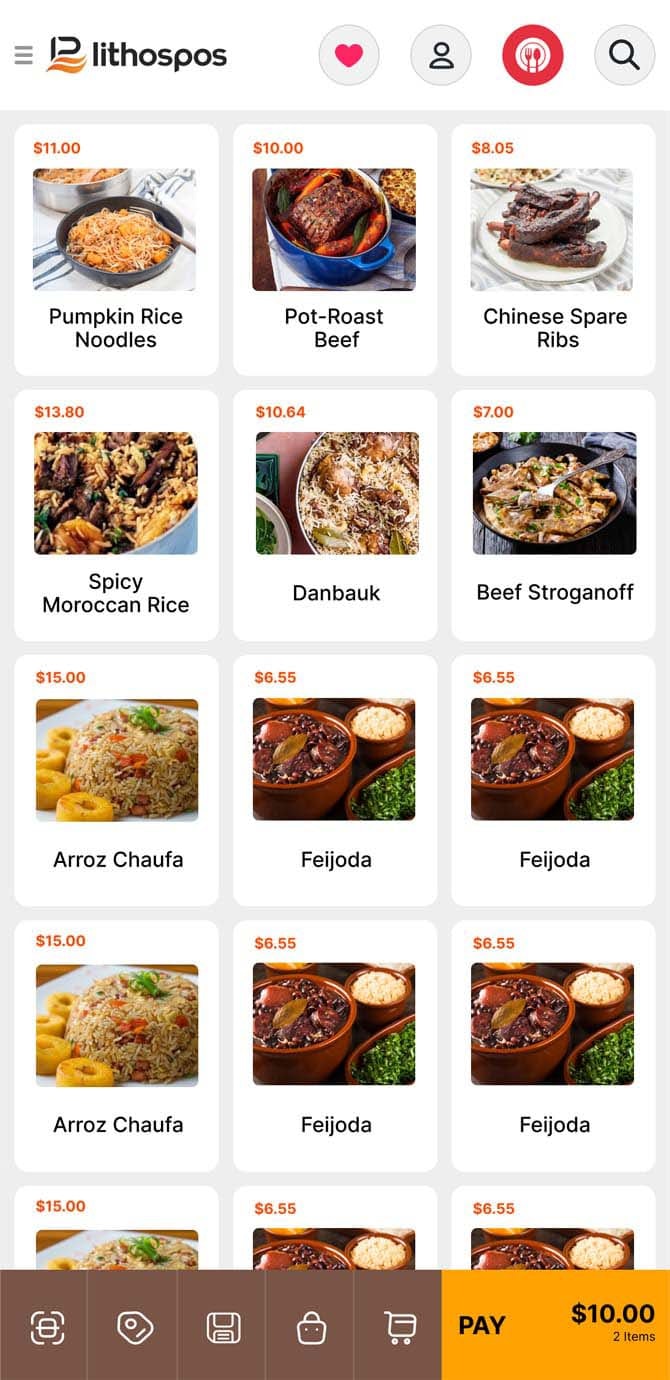670x1380 pixels.
Task: View the shopping cart
Action: pyautogui.click(x=399, y=1327)
